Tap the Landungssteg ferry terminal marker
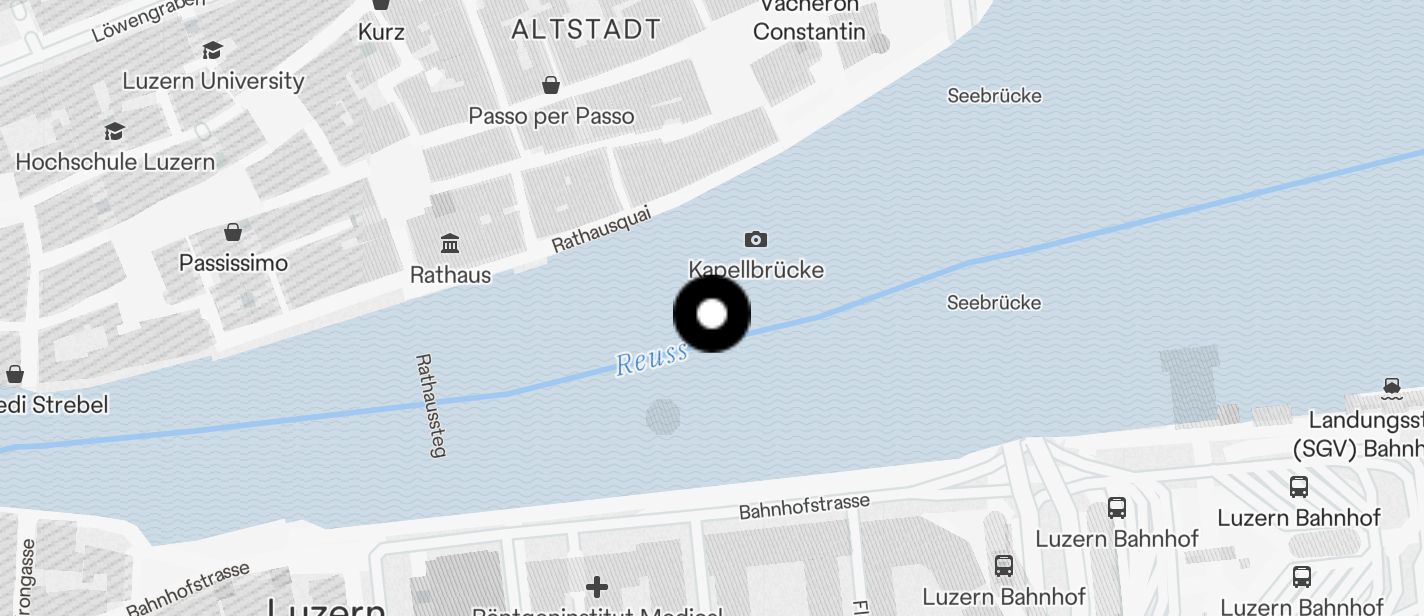Screen dimensions: 1424x616 point(1391,386)
